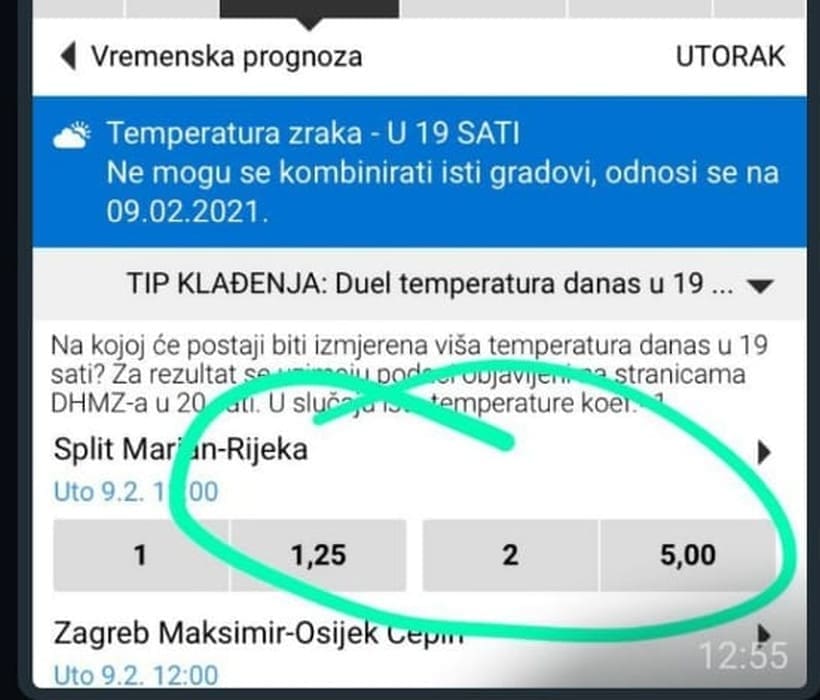Image resolution: width=820 pixels, height=700 pixels.
Task: Expand the TIP KLAĐENJA dropdown
Action: coord(761,285)
